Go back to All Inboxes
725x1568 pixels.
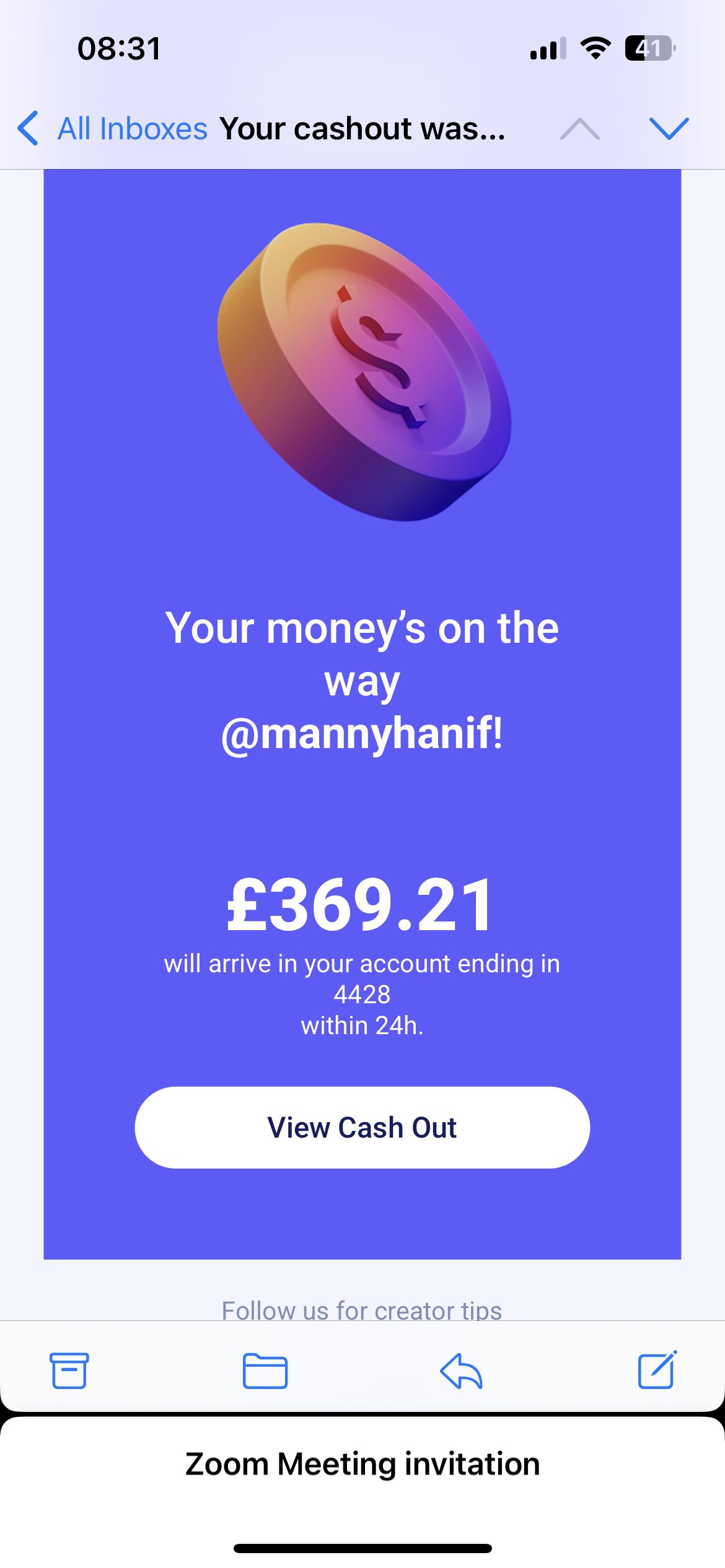coord(112,129)
